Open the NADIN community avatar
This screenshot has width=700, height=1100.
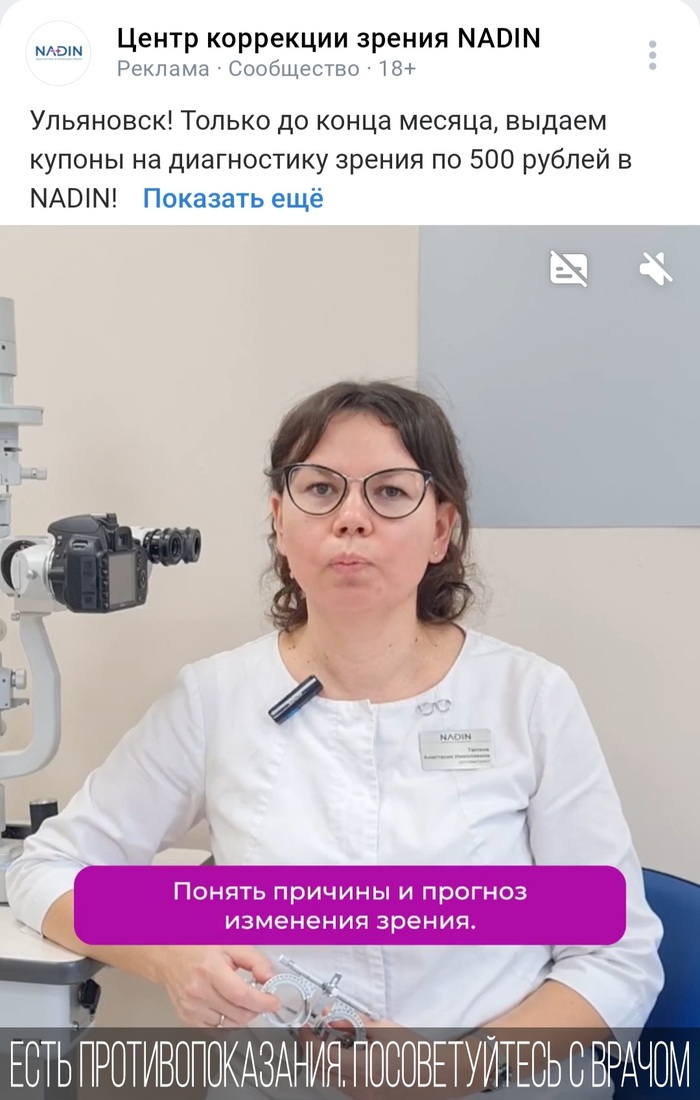click(x=58, y=53)
